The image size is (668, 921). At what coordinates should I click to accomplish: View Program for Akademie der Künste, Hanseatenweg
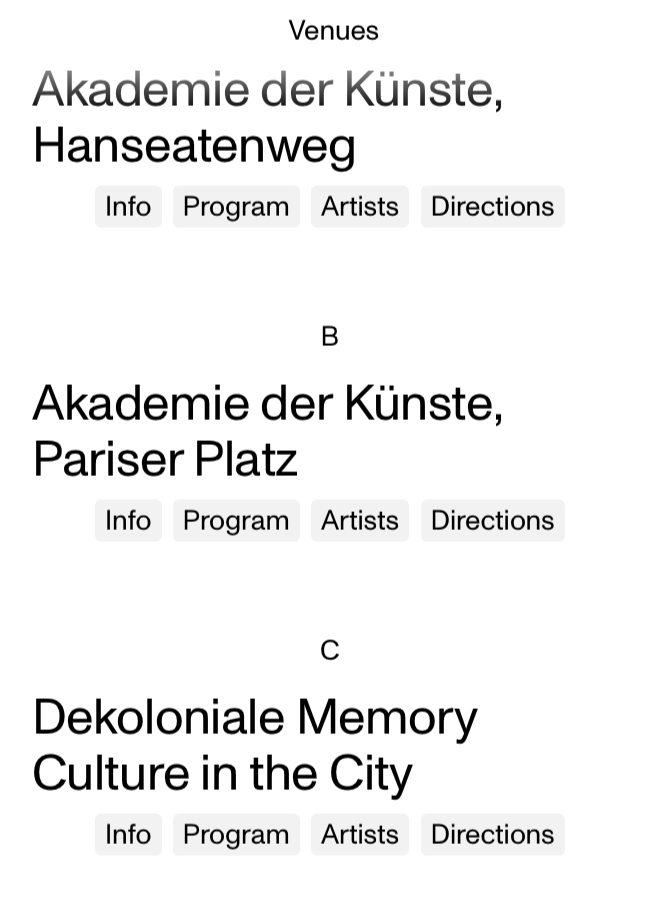point(236,207)
